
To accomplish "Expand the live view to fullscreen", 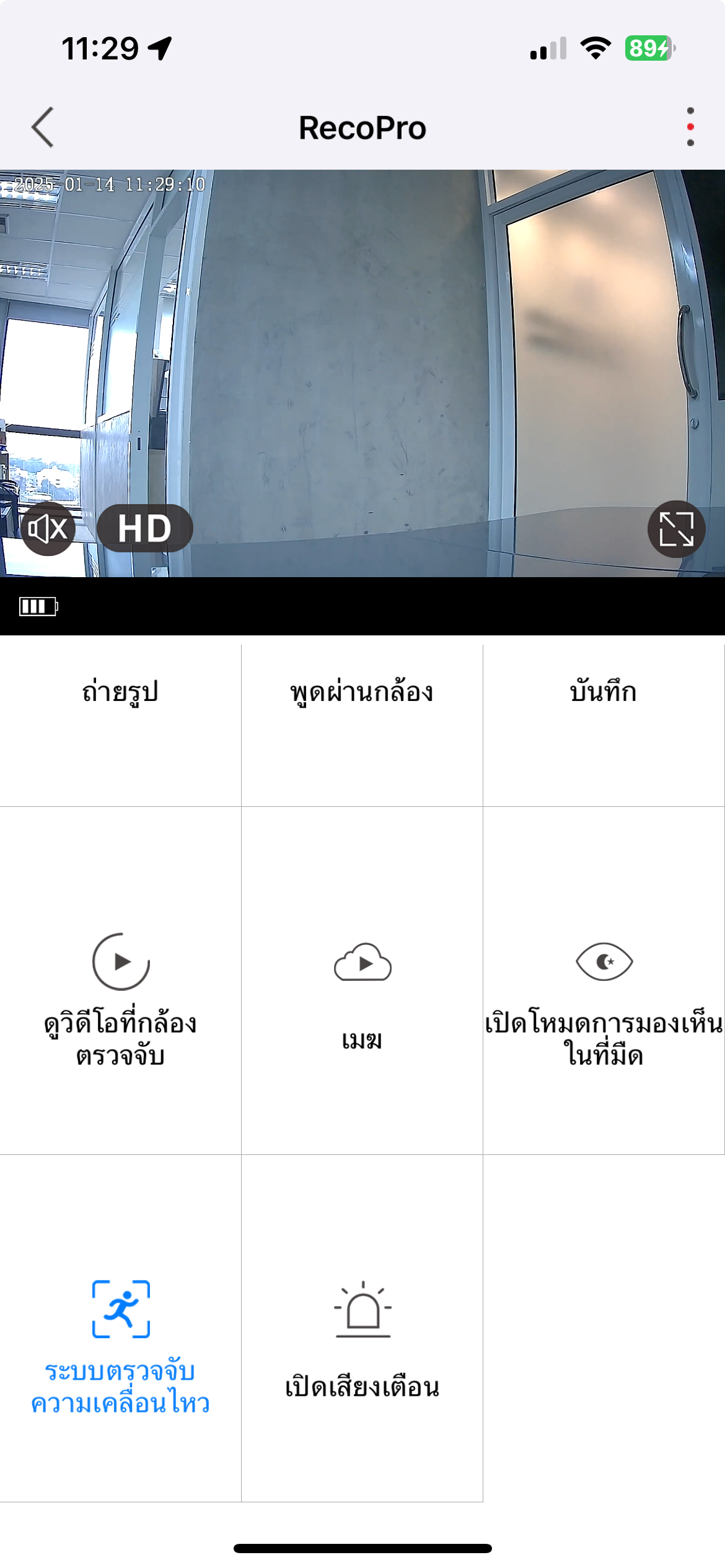I will click(x=676, y=529).
